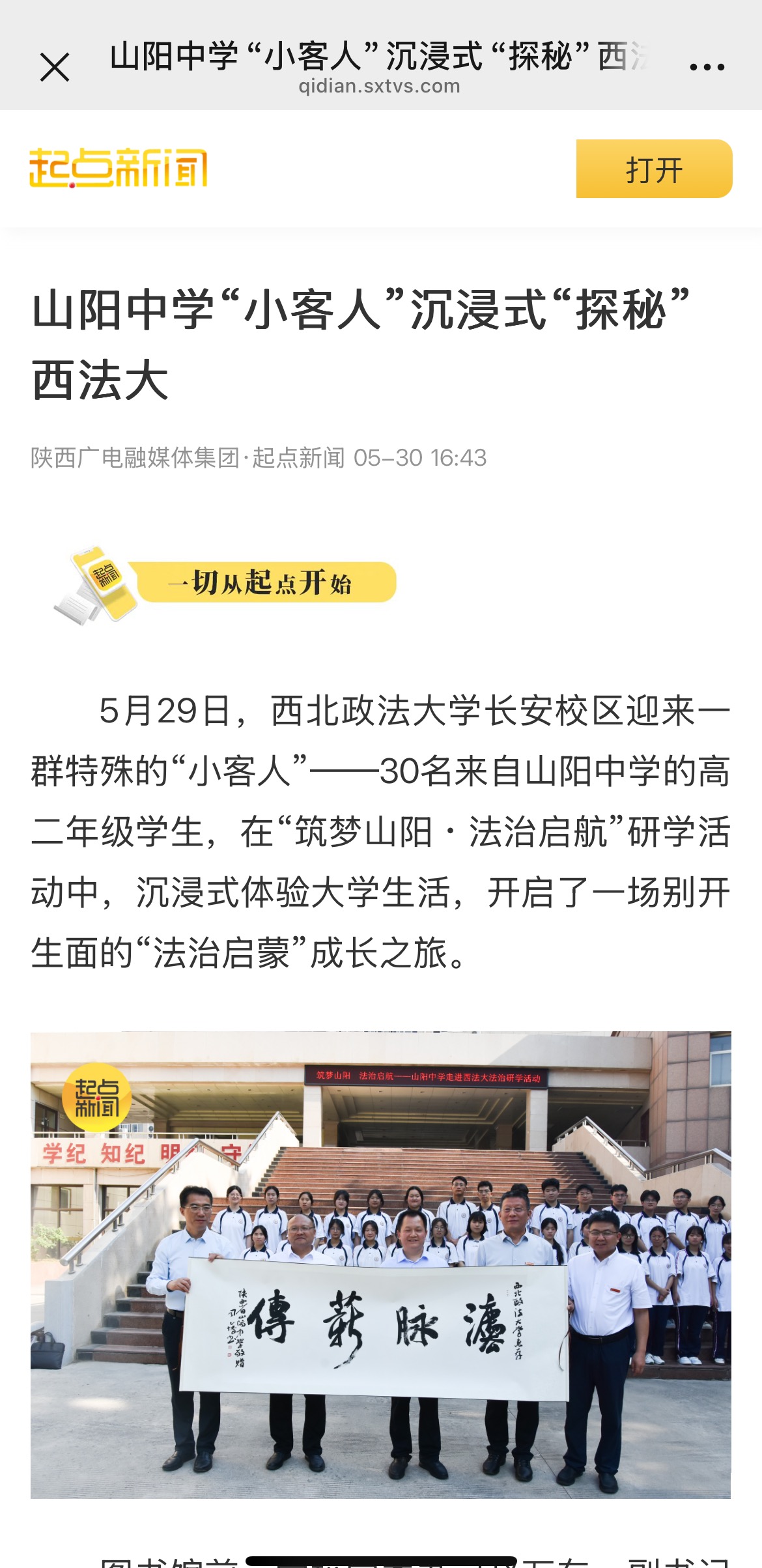The width and height of the screenshot is (762, 1568).
Task: Open the three-dot overflow menu
Action: tap(707, 66)
